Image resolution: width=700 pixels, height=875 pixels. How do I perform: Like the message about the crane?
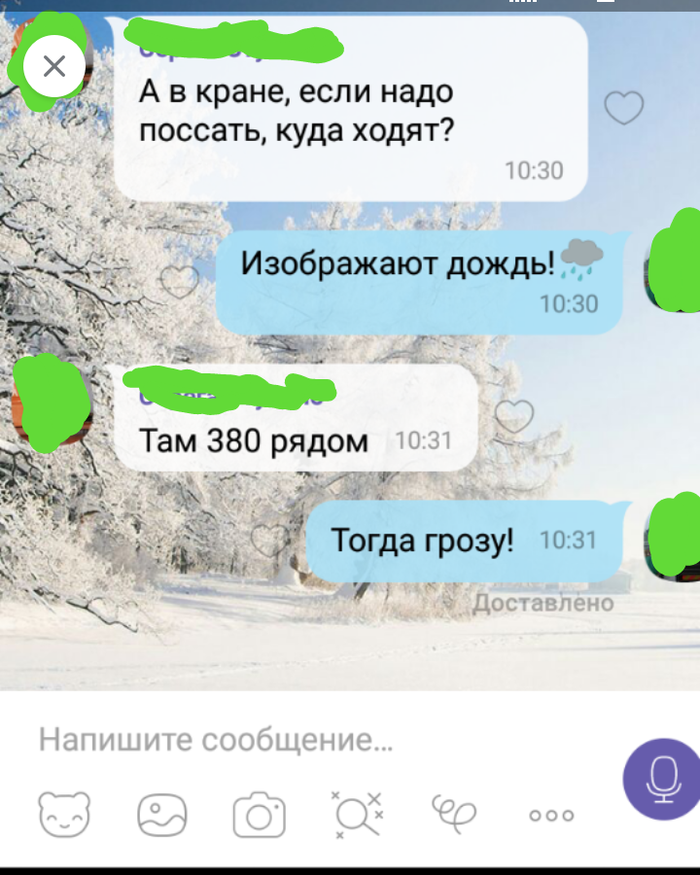coord(624,108)
